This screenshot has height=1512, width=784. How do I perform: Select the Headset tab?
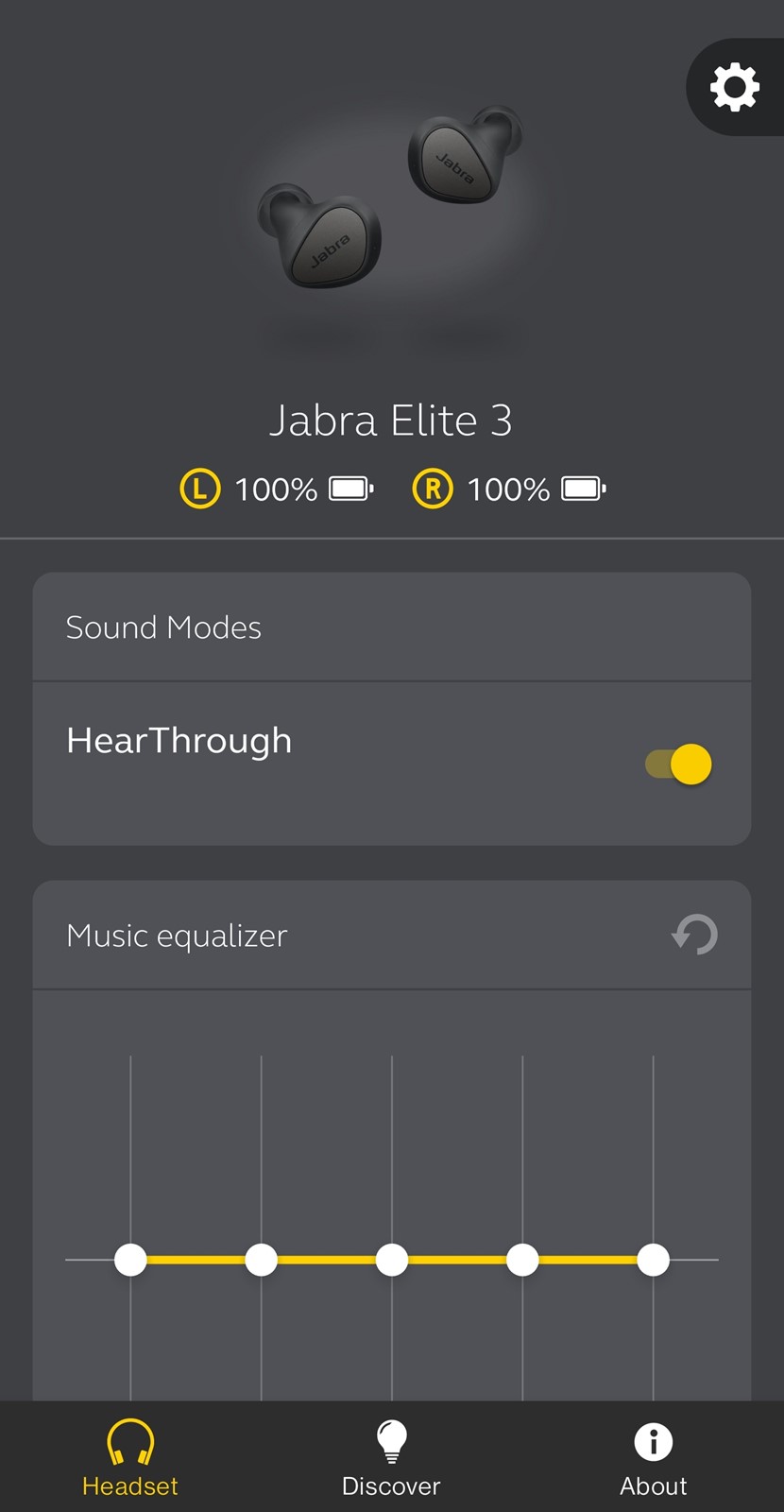point(130,1458)
